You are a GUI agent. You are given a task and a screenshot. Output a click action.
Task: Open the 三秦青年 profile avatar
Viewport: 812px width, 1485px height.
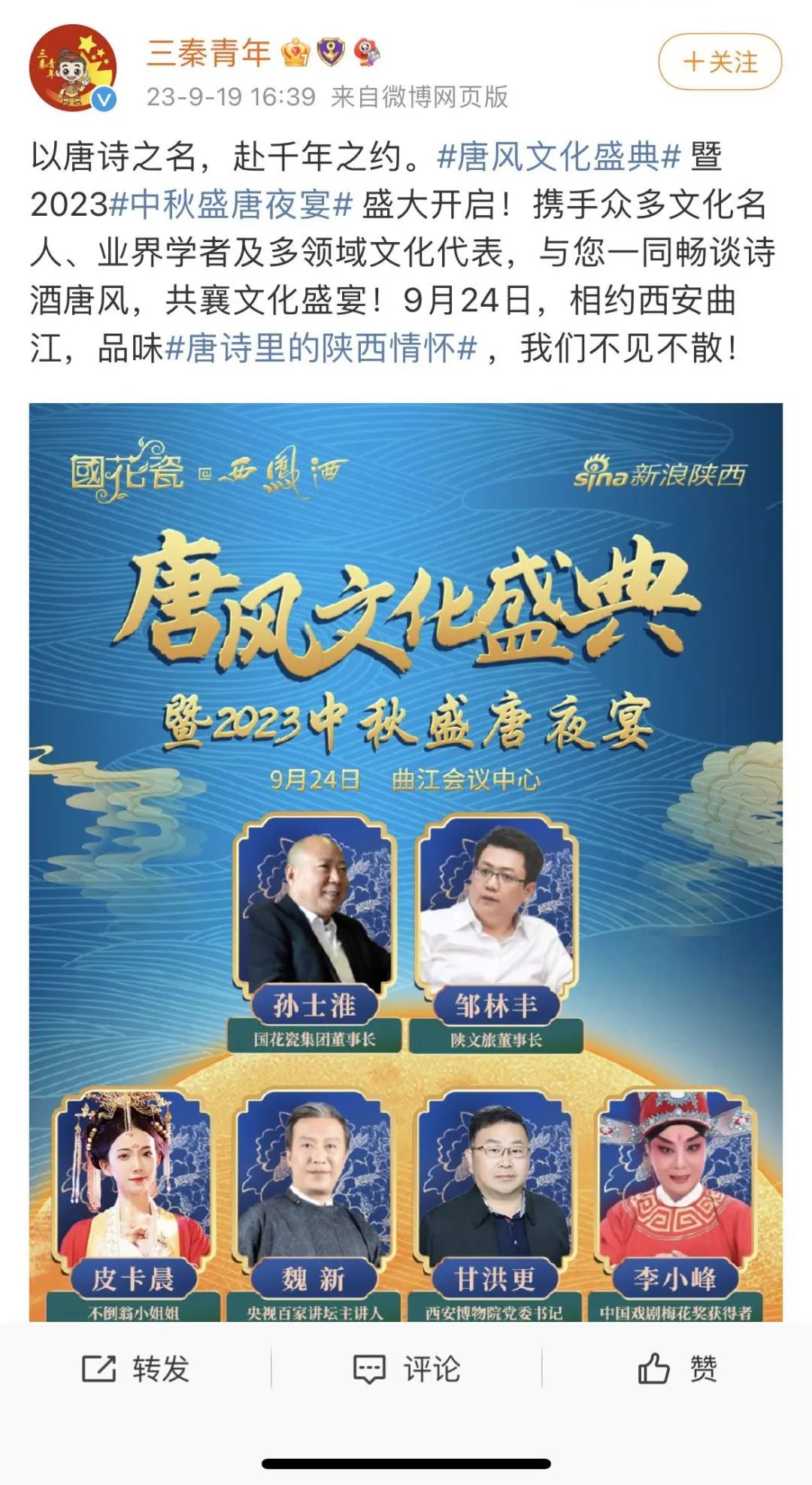point(73,68)
